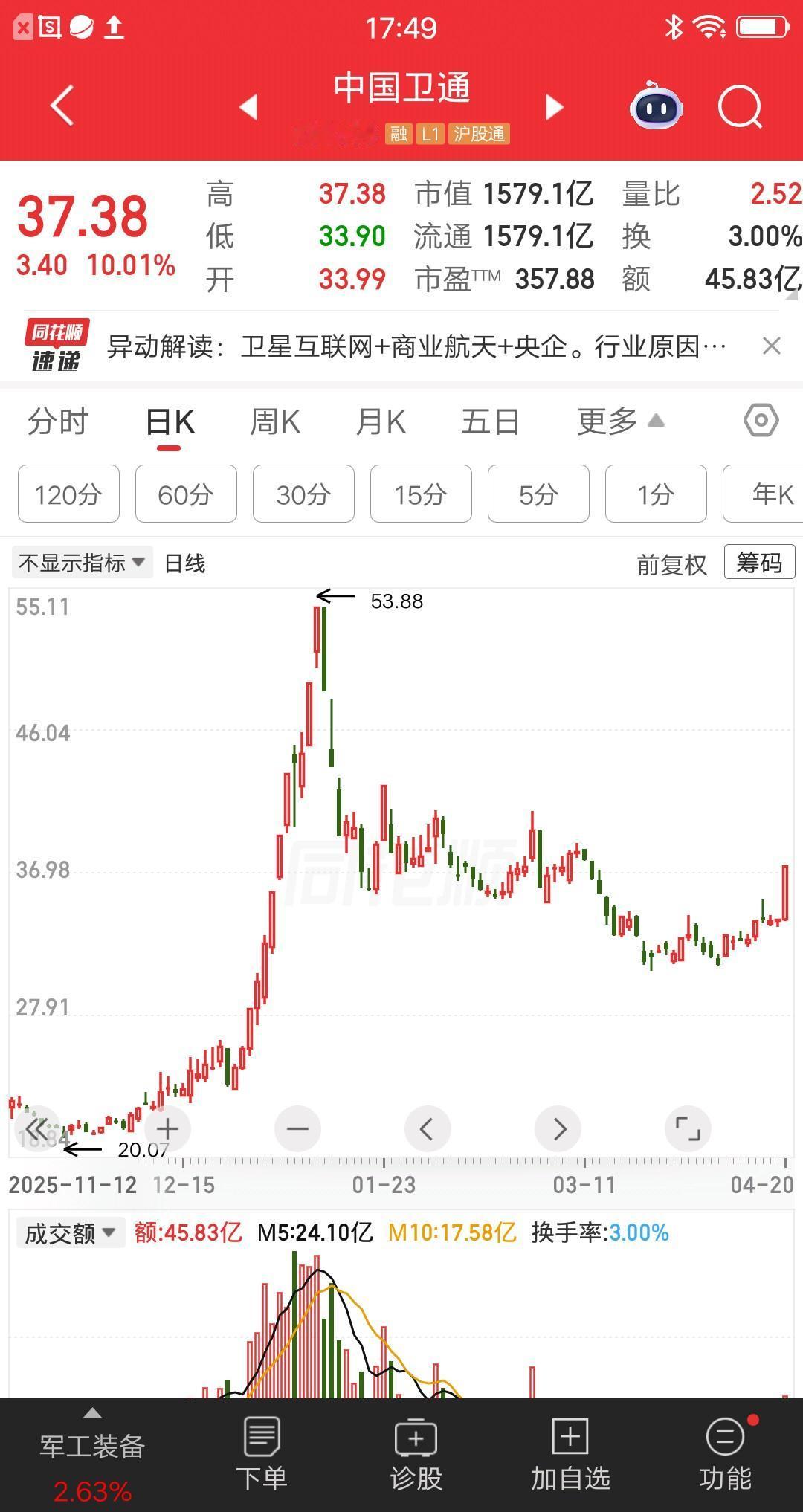The image size is (803, 1512).
Task: Switch to the 周K weekly chart tab
Action: [x=274, y=421]
